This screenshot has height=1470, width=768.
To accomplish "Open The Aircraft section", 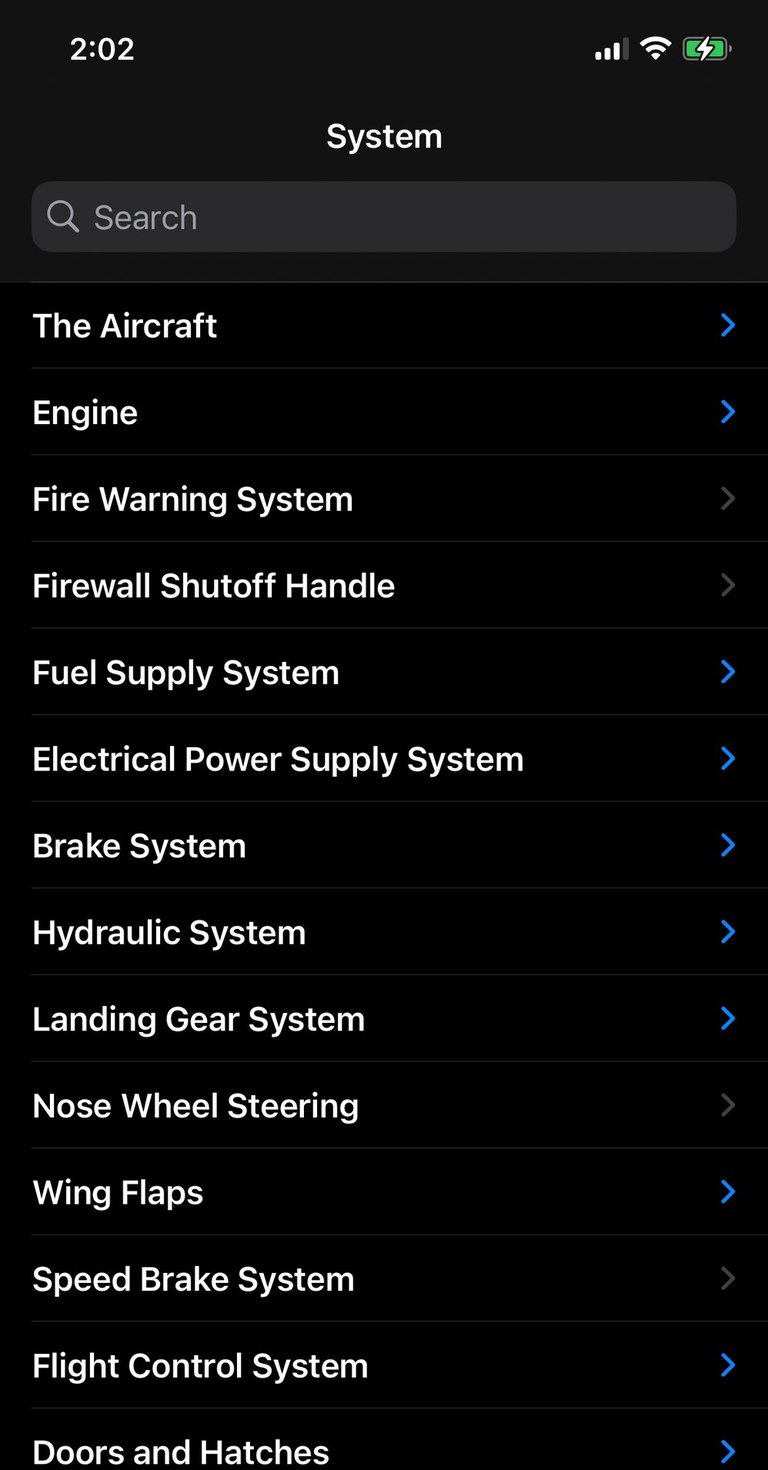I will [x=384, y=326].
